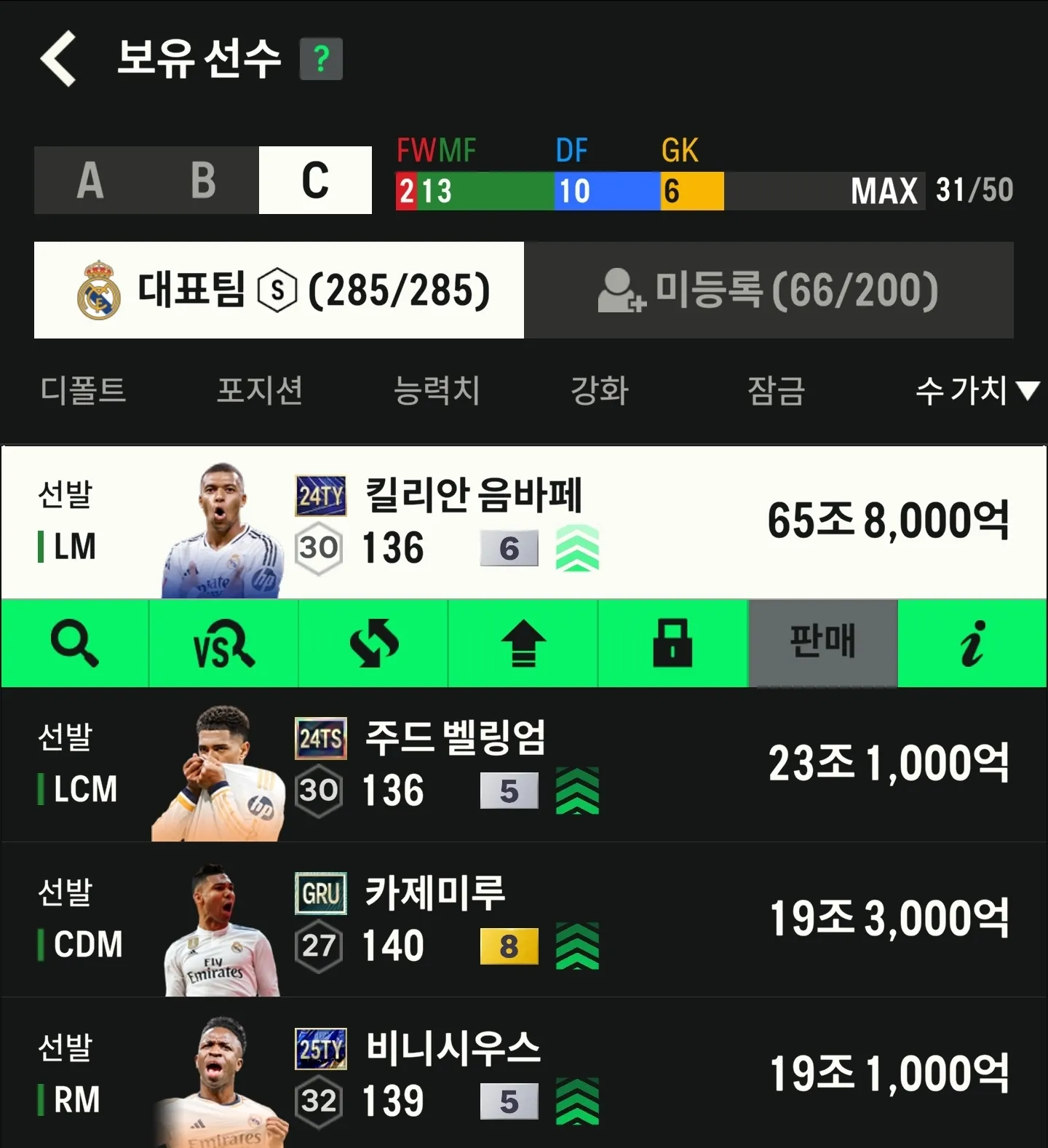1048x1148 pixels.
Task: Switch to squad B
Action: pyautogui.click(x=203, y=180)
